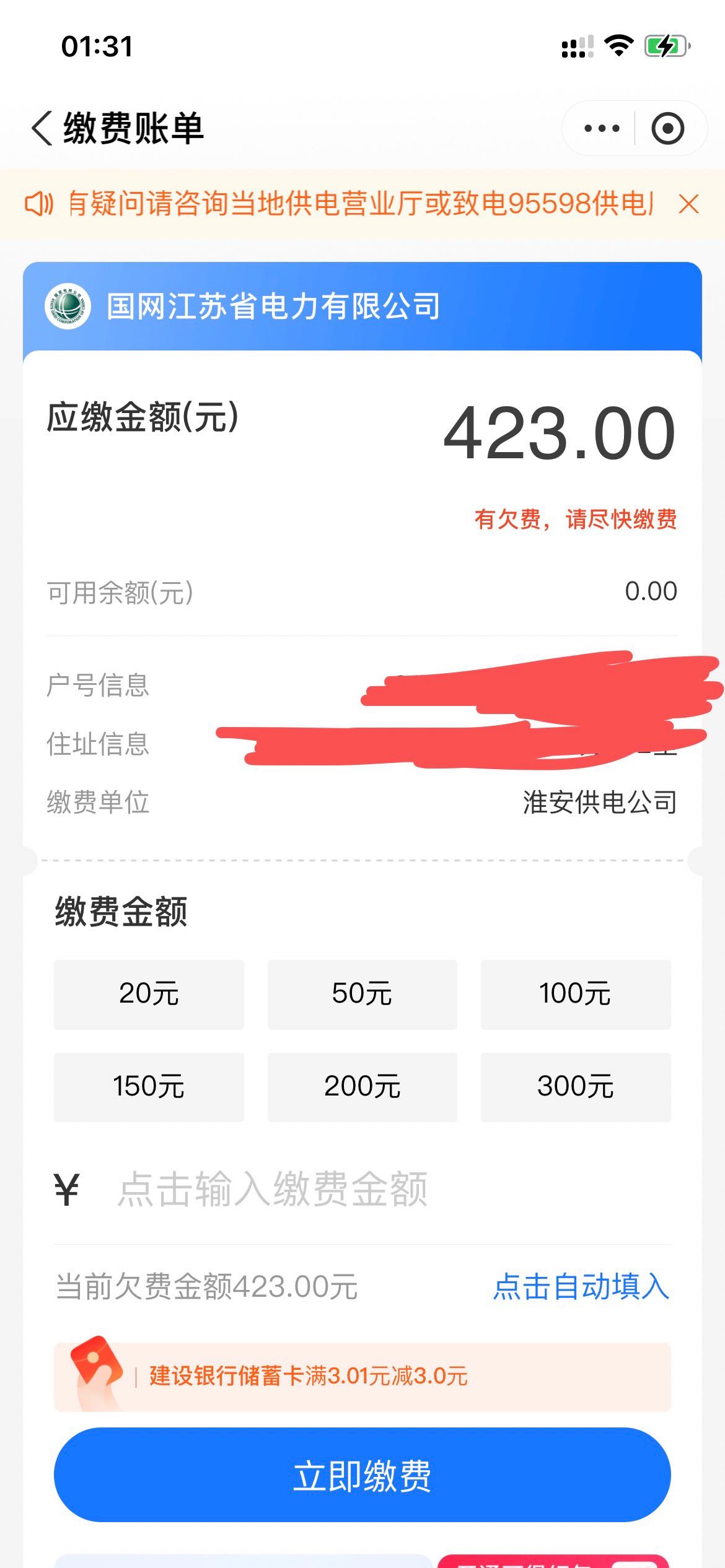The height and width of the screenshot is (1568, 725).
Task: Choose the 150元 amount chip
Action: (149, 1087)
